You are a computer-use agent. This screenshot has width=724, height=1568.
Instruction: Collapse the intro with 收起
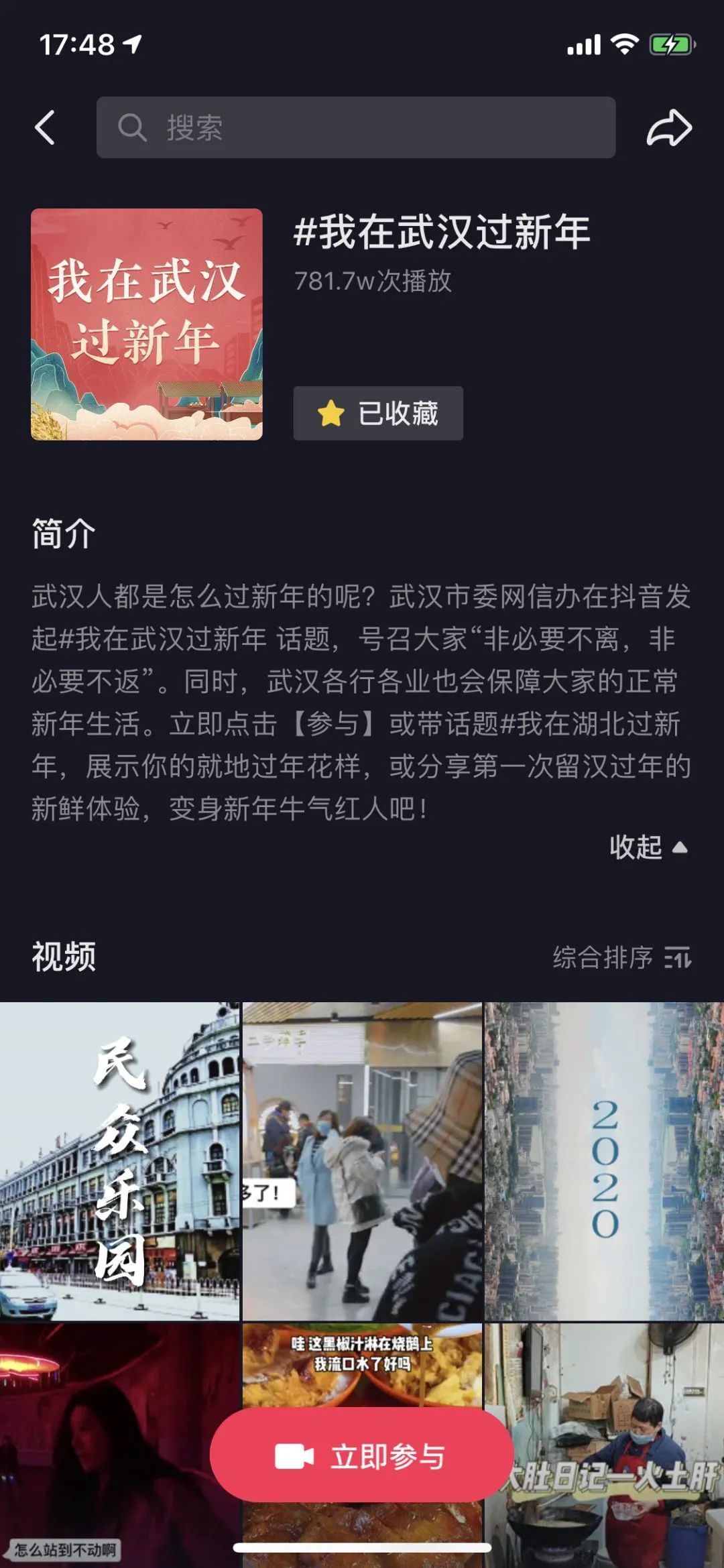[648, 847]
